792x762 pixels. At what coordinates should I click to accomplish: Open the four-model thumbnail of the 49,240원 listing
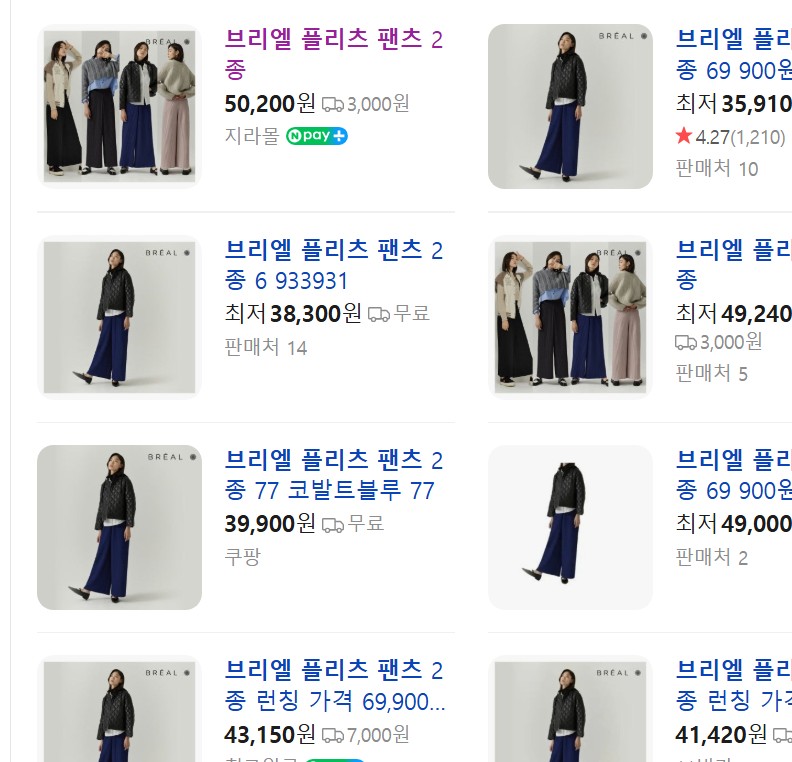(x=570, y=317)
